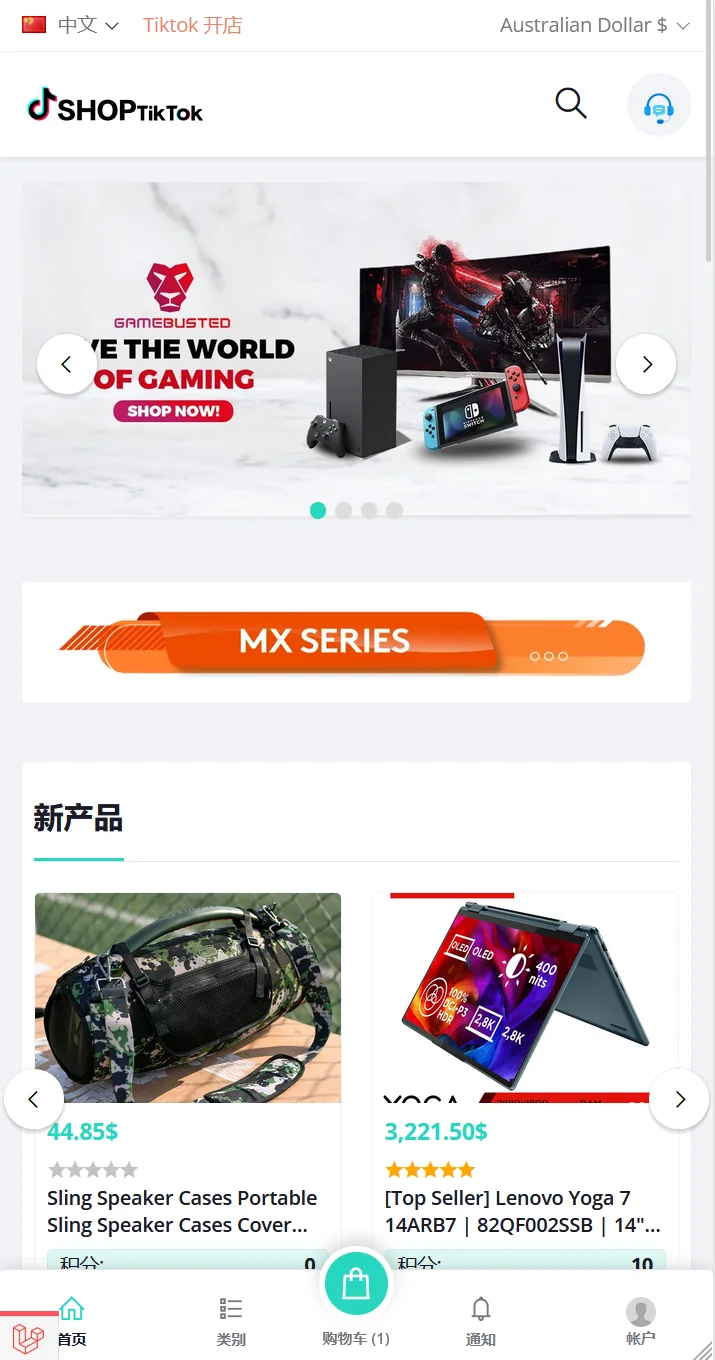This screenshot has height=1360, width=715.
Task: Show previous hero banner slide
Action: coord(66,364)
